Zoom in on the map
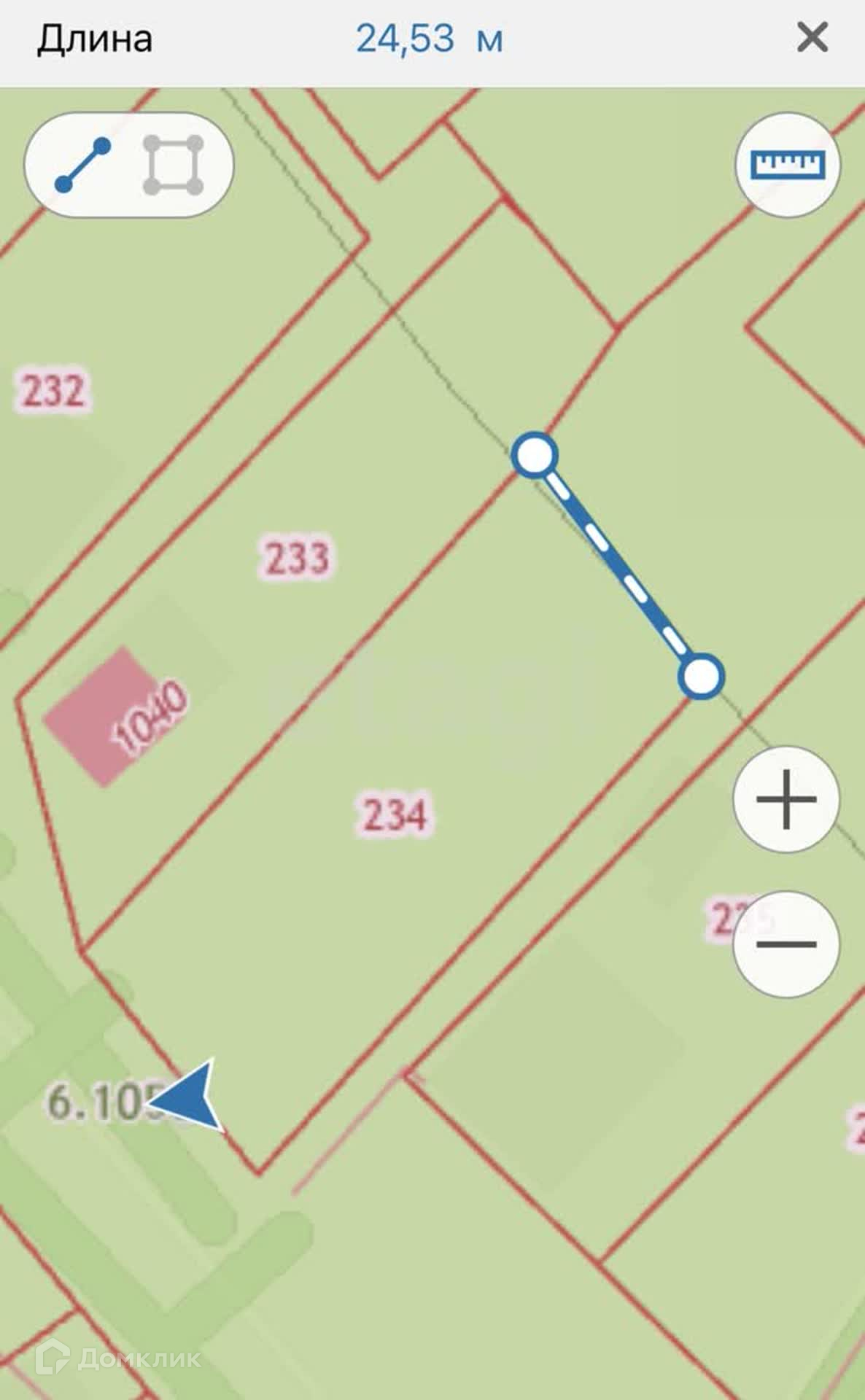 click(x=786, y=799)
